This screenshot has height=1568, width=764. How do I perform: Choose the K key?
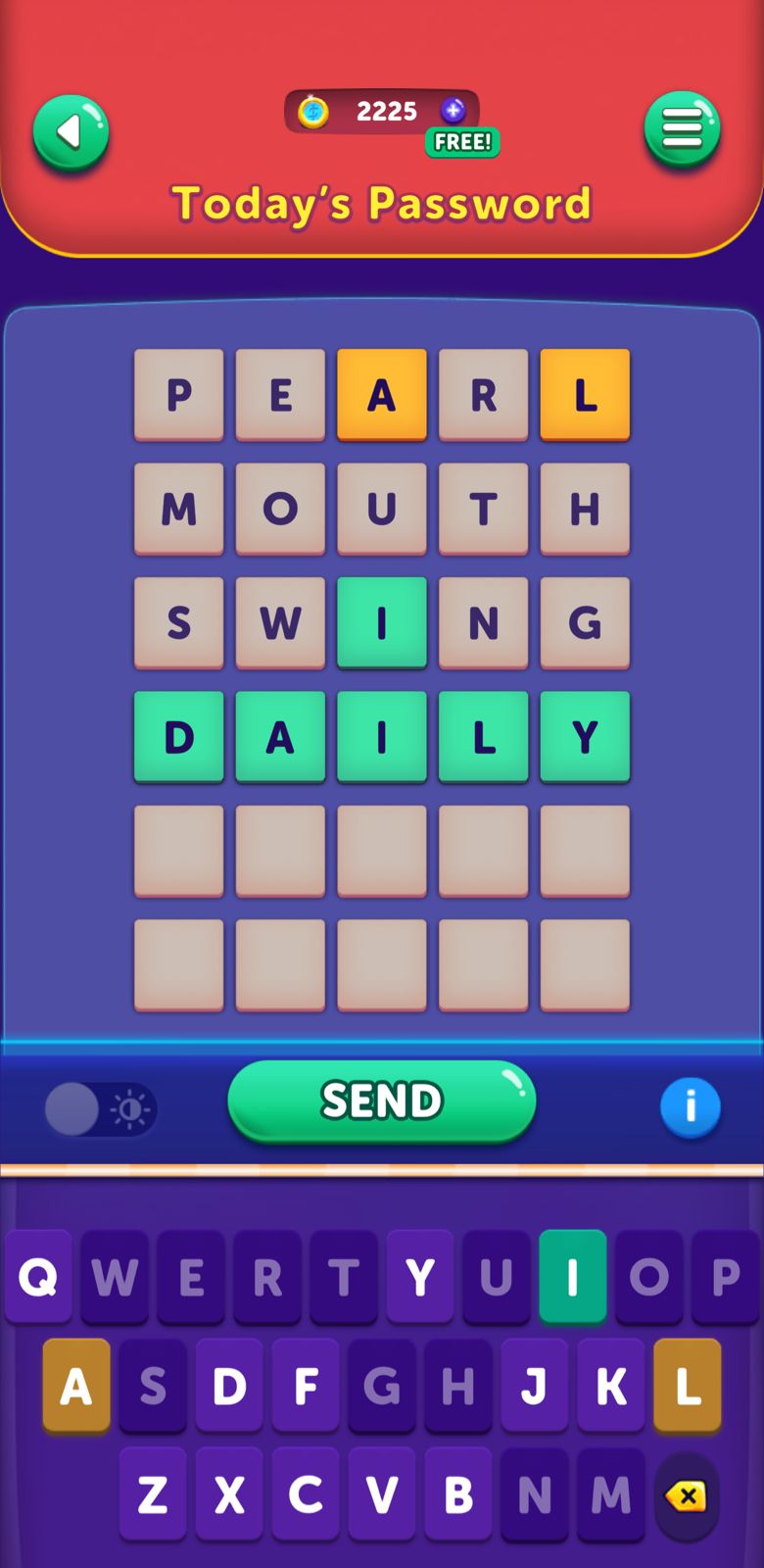coord(611,1386)
